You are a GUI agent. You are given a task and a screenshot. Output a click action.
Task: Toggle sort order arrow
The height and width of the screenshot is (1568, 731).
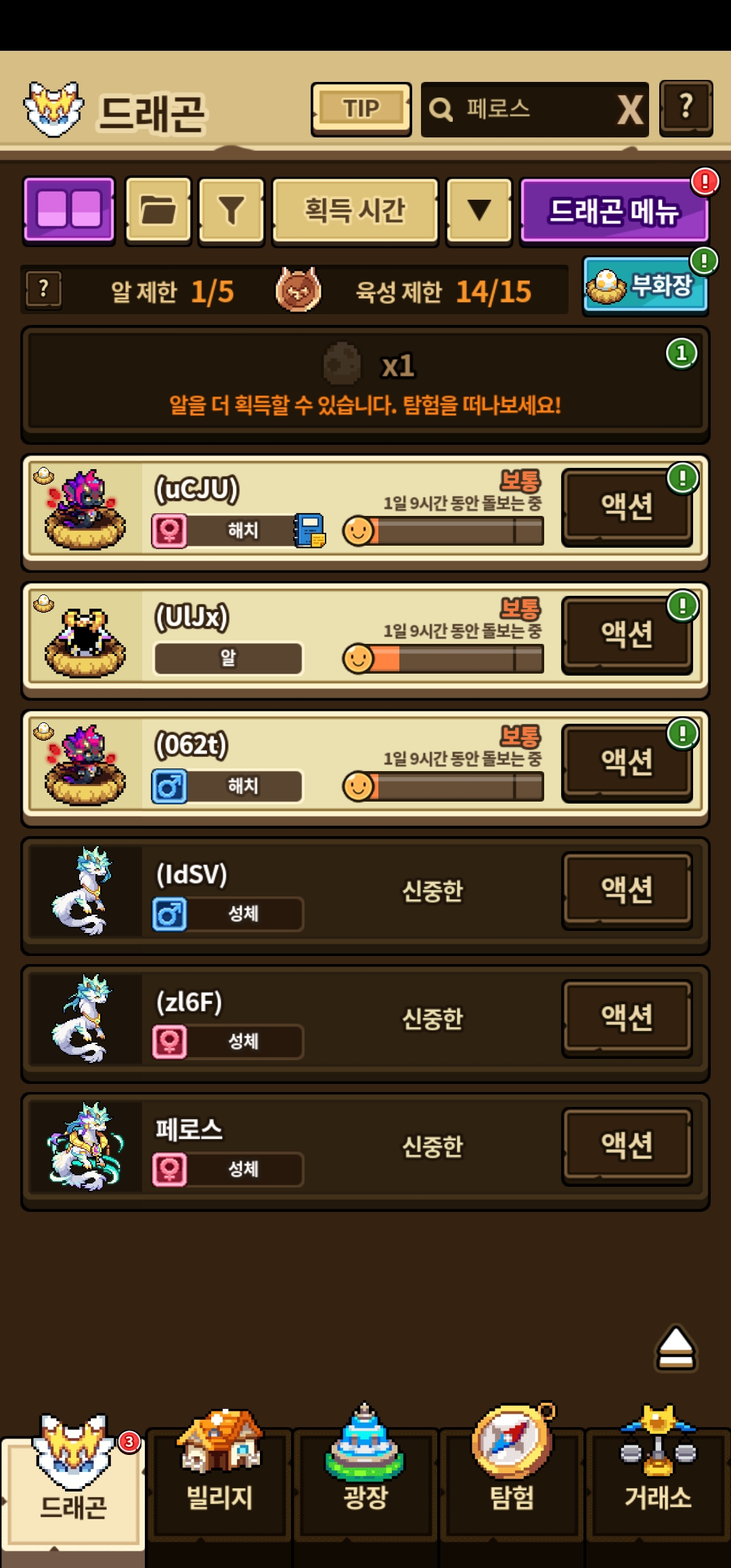[x=479, y=210]
